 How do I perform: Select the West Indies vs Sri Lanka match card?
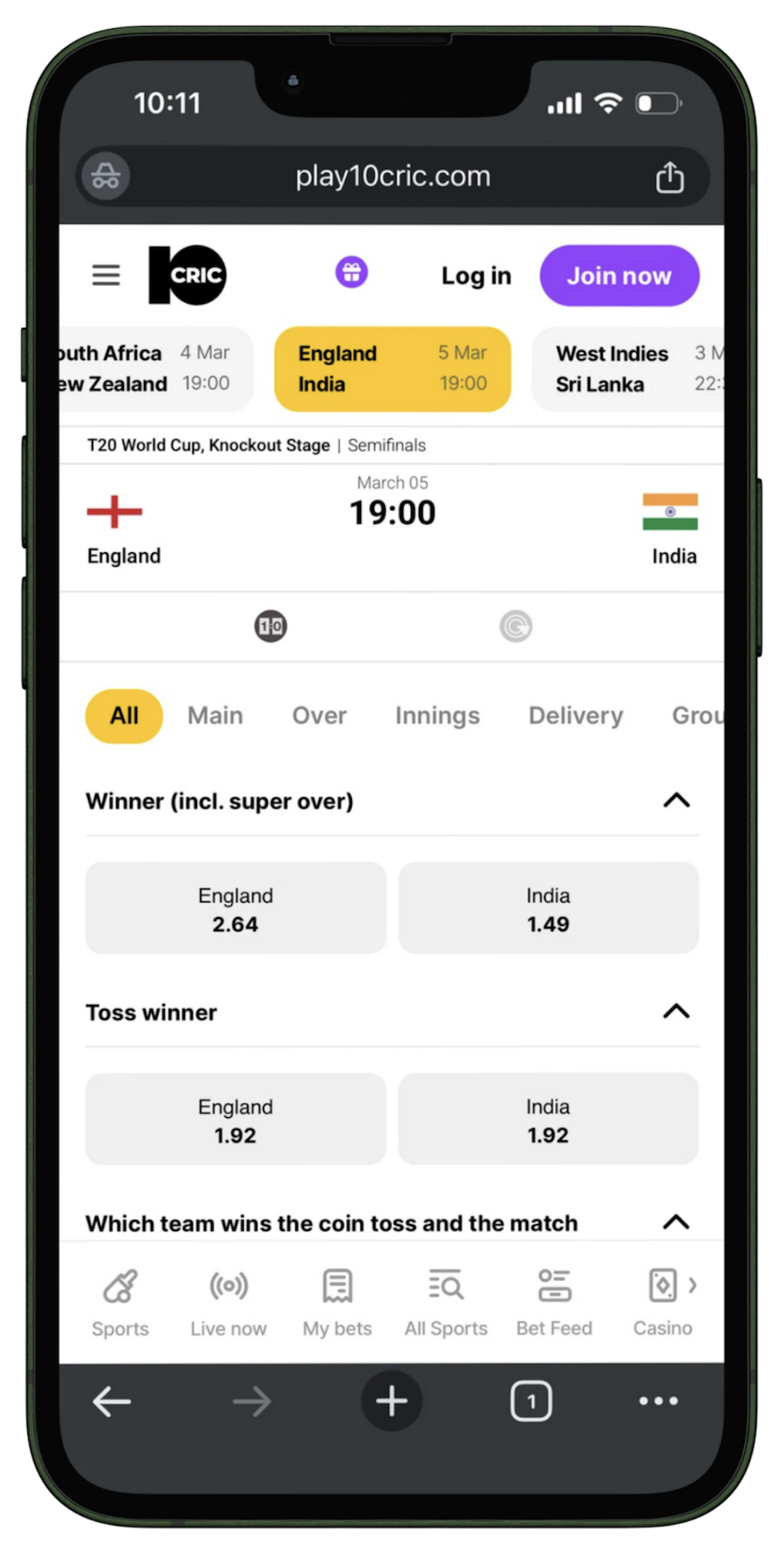tap(627, 369)
